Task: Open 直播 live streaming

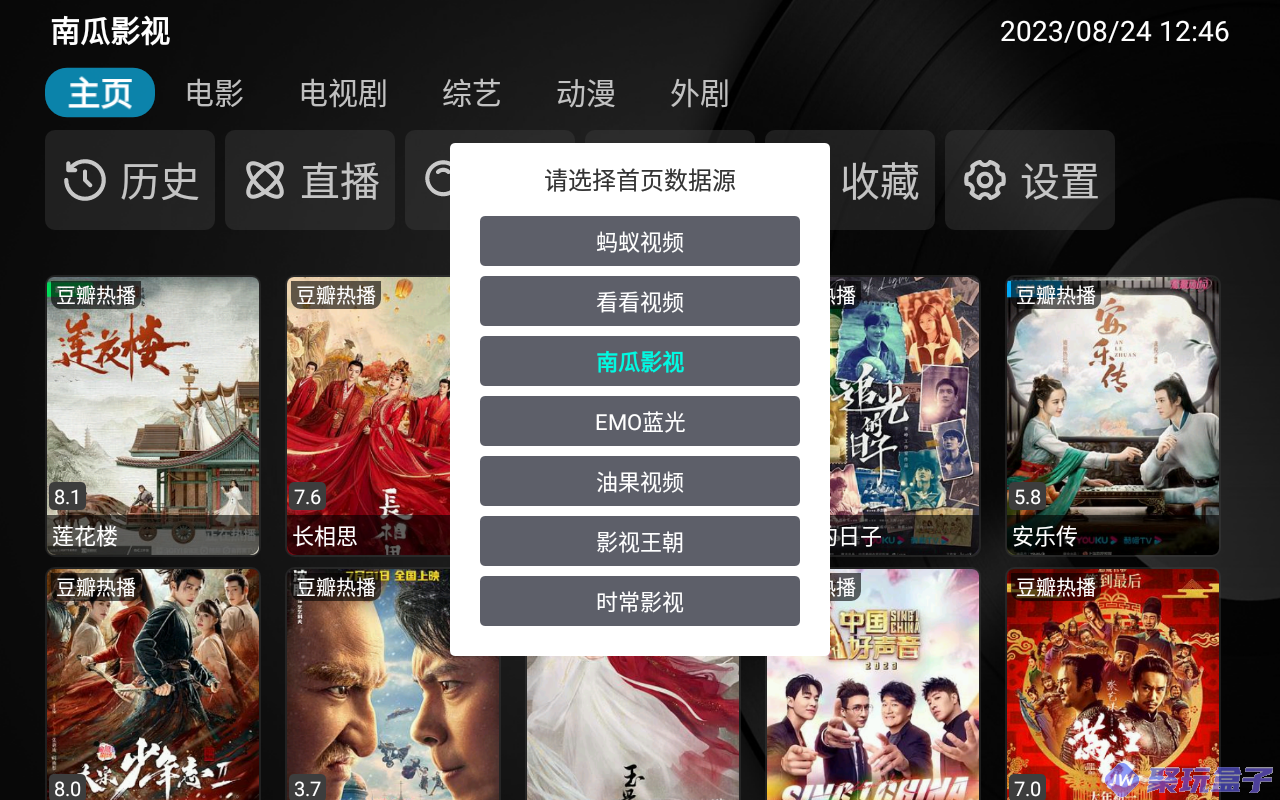Action: [310, 181]
